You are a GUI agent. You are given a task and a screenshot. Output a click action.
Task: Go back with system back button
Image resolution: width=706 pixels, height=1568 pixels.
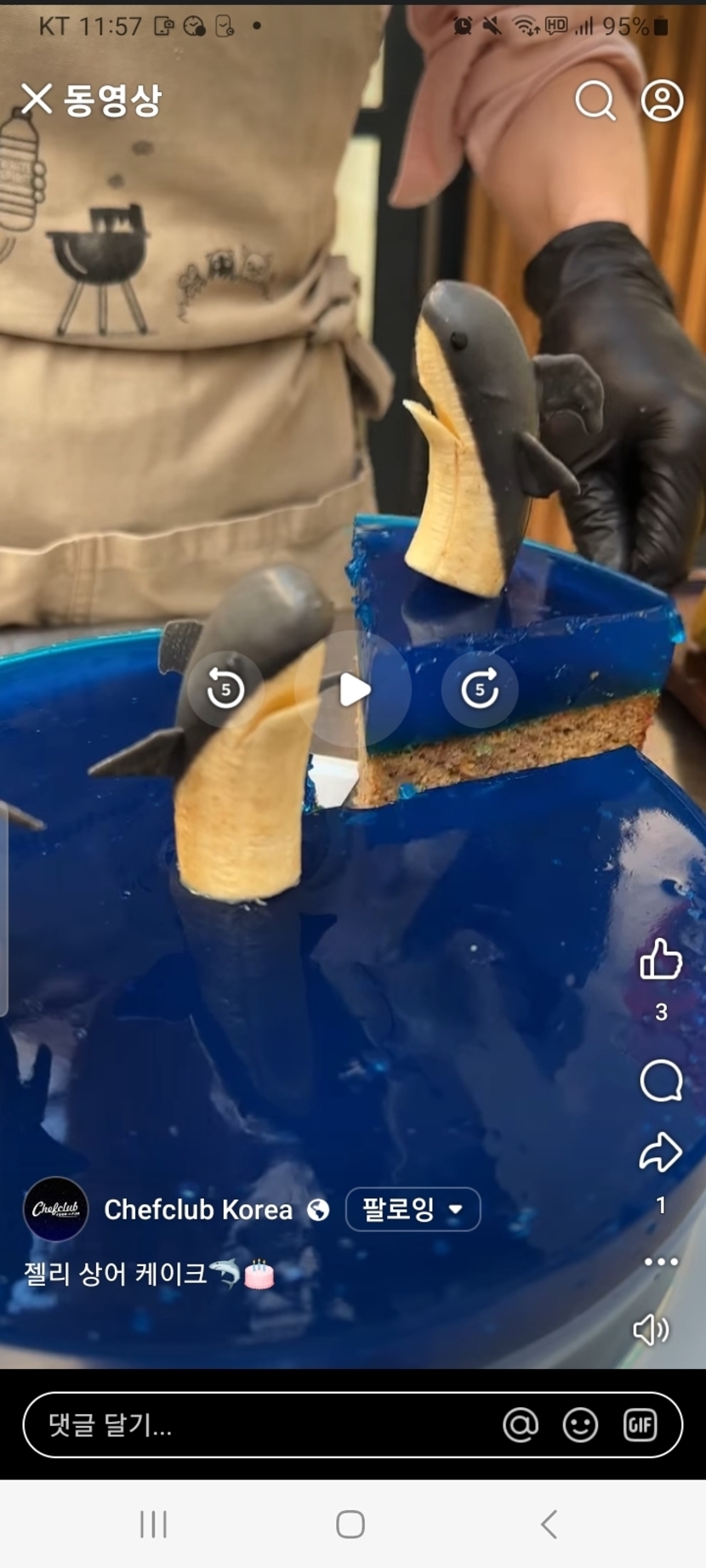(x=549, y=1525)
